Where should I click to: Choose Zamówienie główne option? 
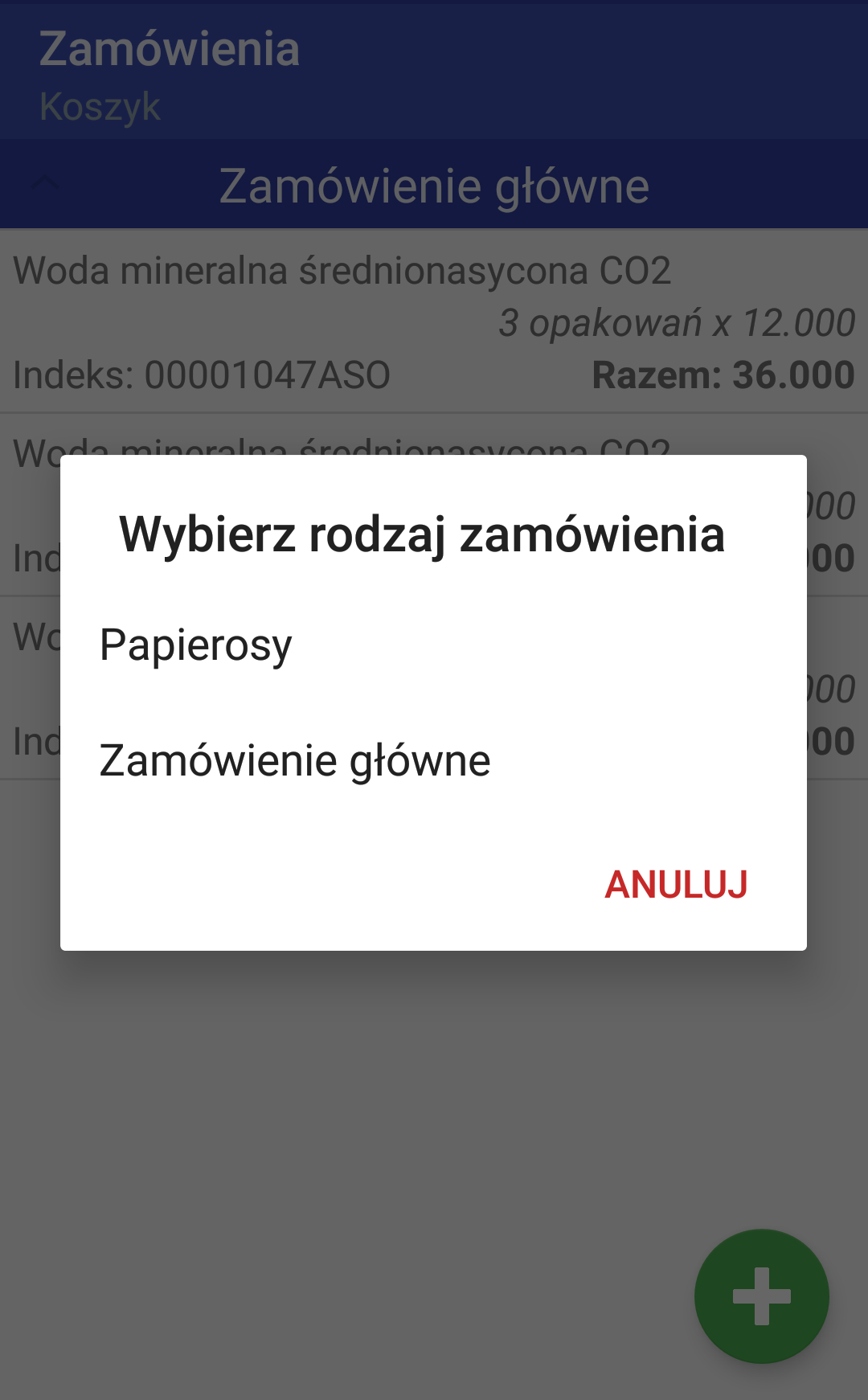[x=433, y=761]
